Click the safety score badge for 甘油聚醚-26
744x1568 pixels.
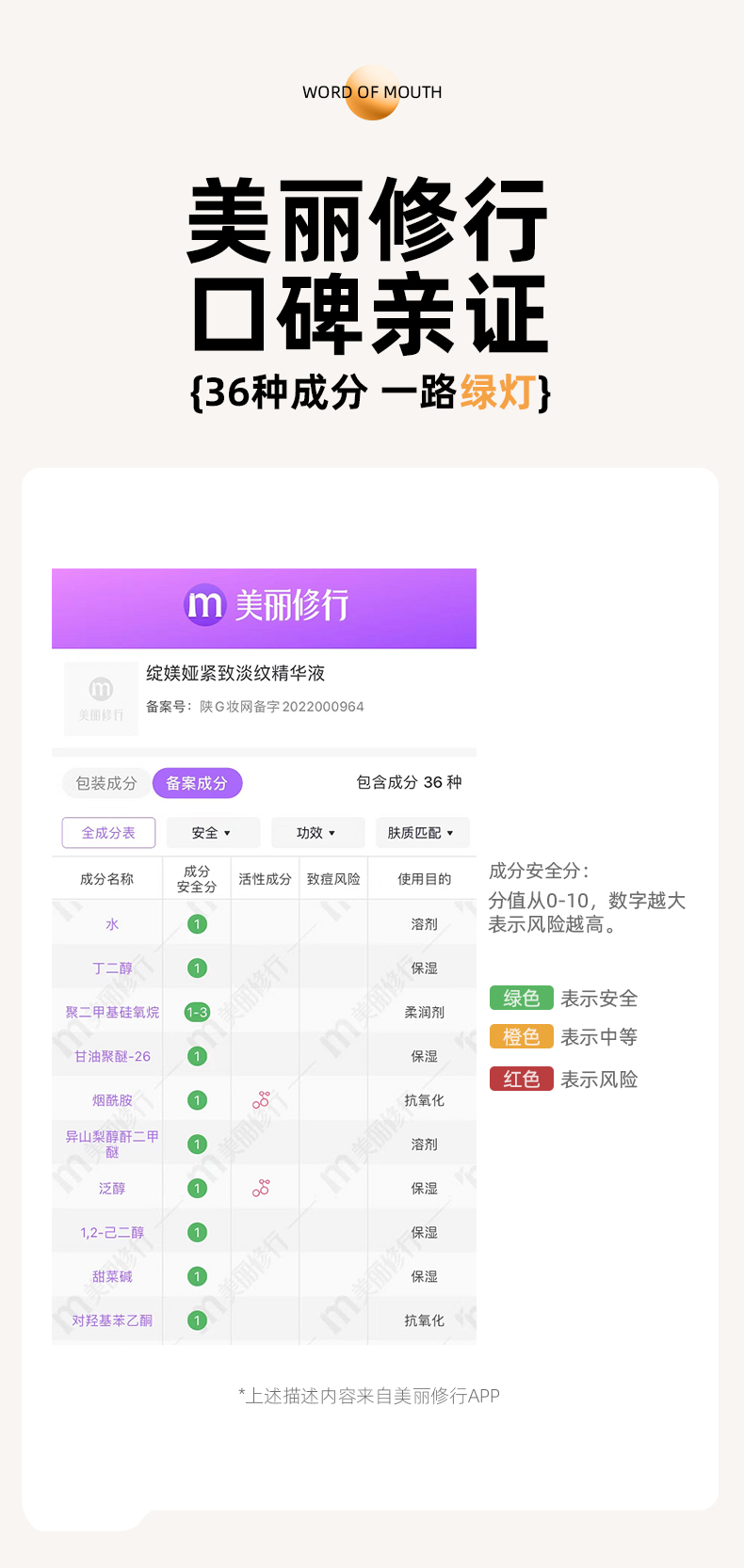[197, 1055]
